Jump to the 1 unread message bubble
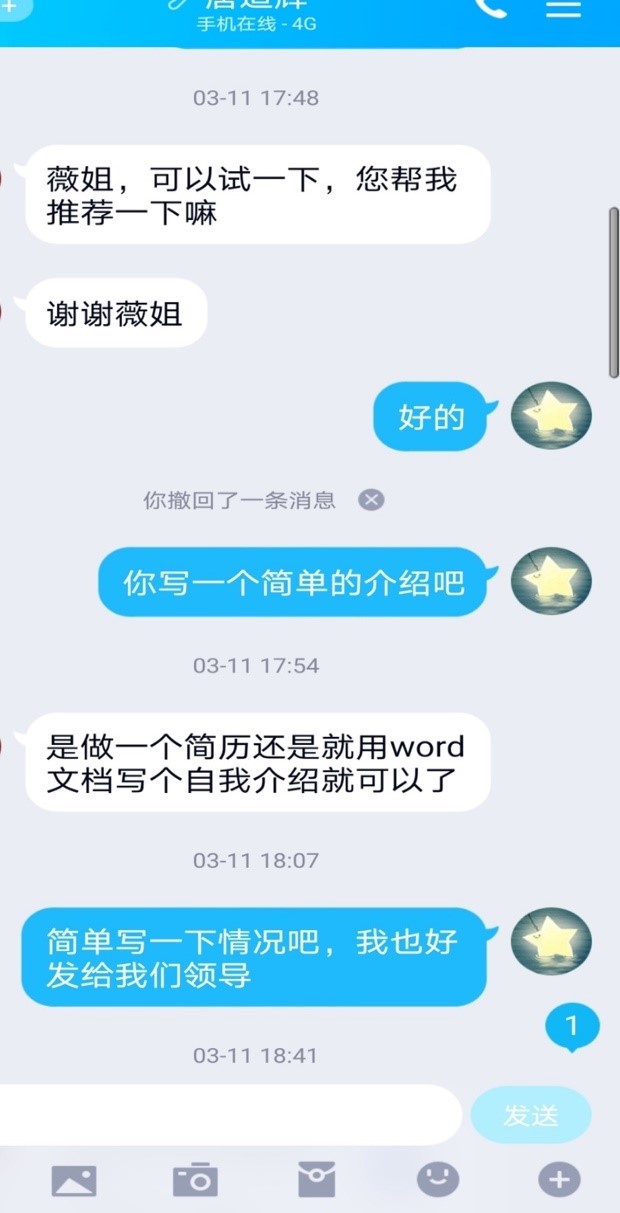This screenshot has height=1213, width=620. click(x=571, y=1026)
